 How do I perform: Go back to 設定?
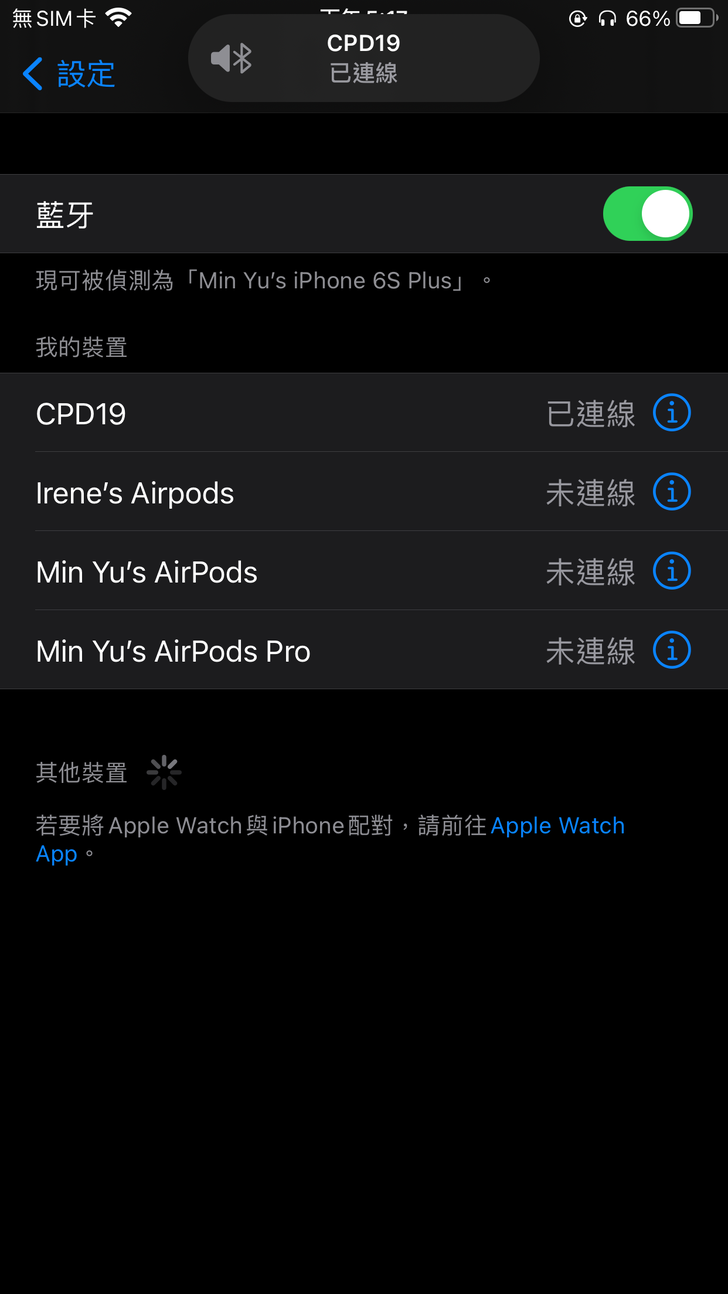pyautogui.click(x=68, y=74)
